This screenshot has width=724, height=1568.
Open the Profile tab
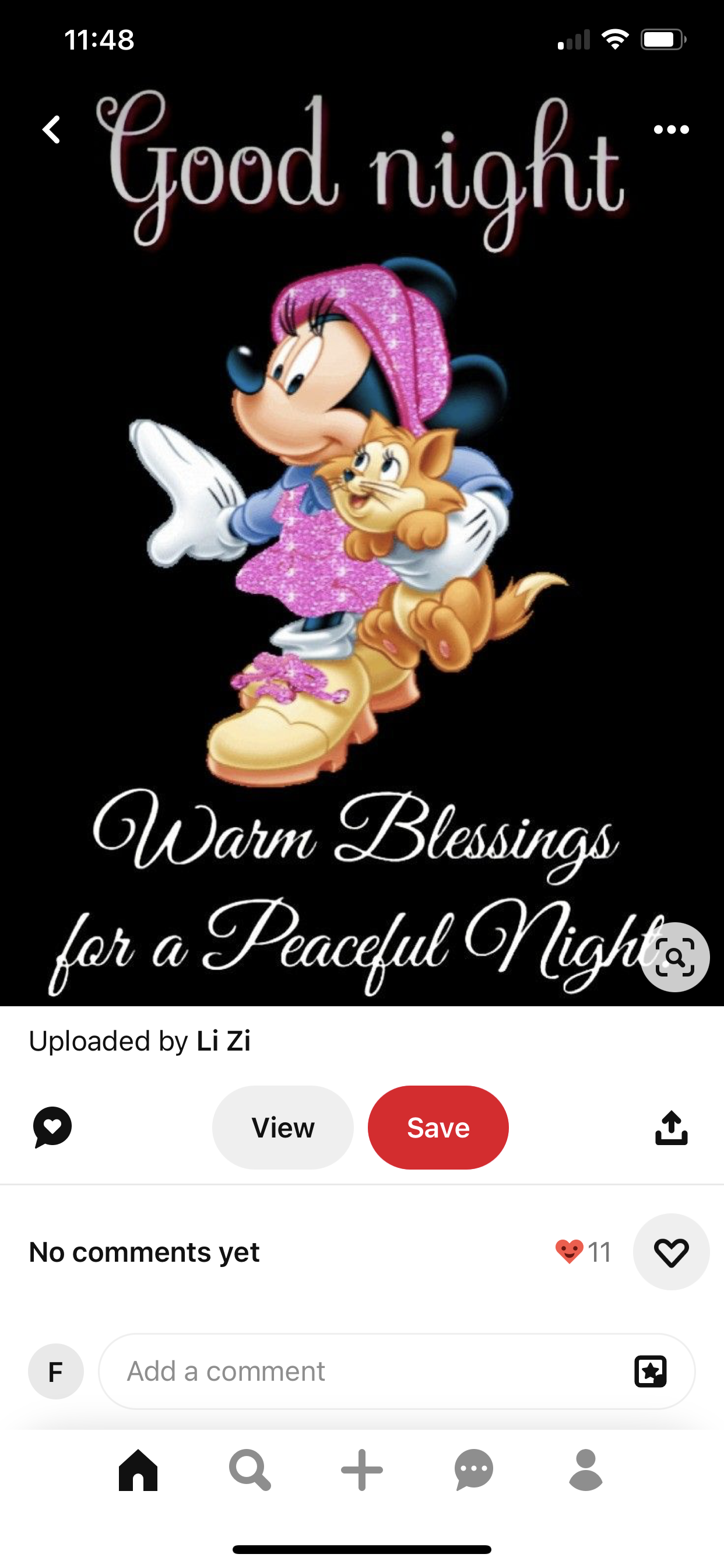pos(585,1470)
